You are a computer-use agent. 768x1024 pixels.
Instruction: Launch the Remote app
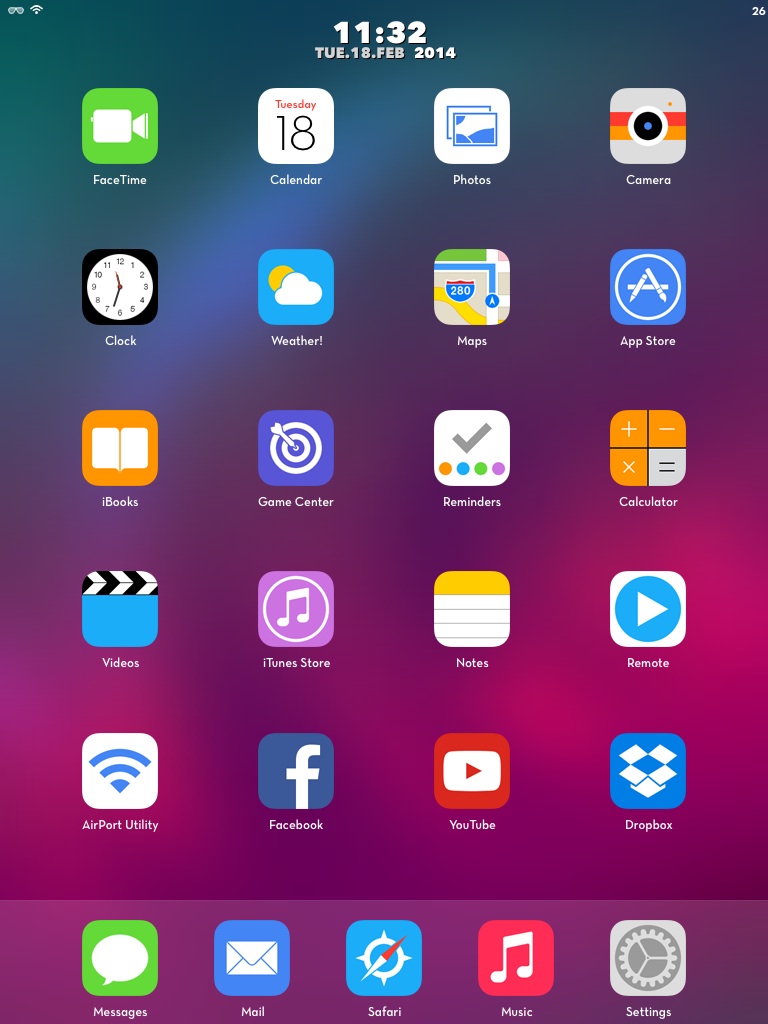coord(648,609)
